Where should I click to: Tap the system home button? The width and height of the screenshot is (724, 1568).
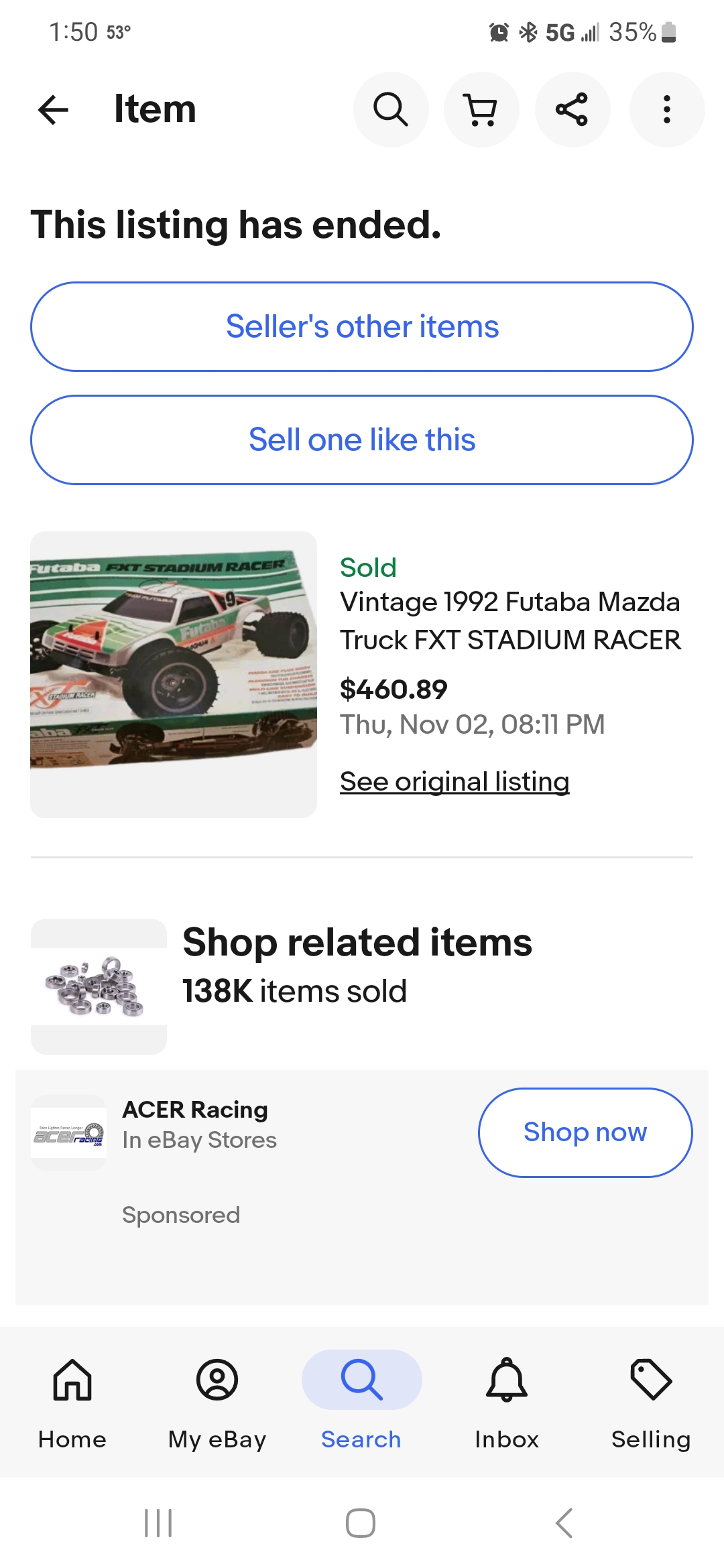pos(361,1523)
